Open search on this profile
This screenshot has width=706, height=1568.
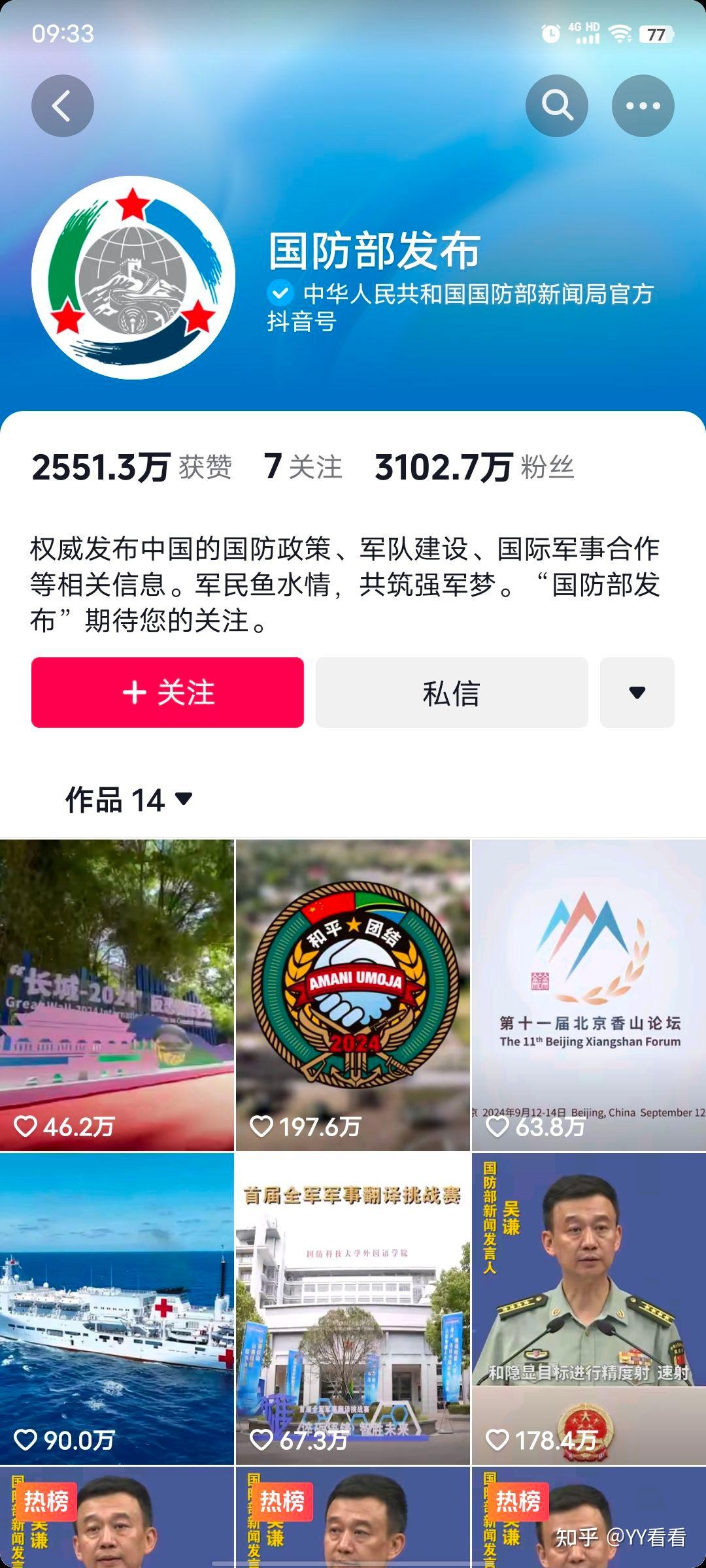(557, 106)
